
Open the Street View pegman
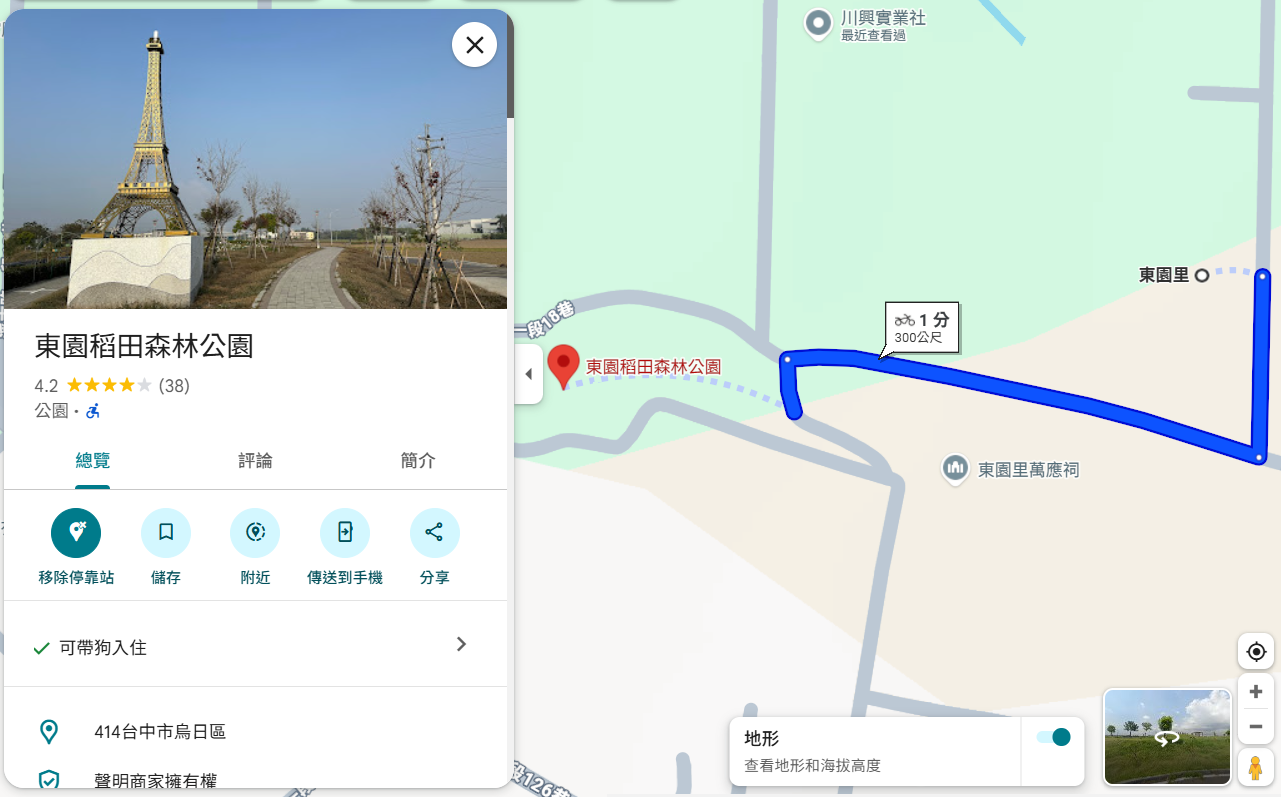(1255, 767)
